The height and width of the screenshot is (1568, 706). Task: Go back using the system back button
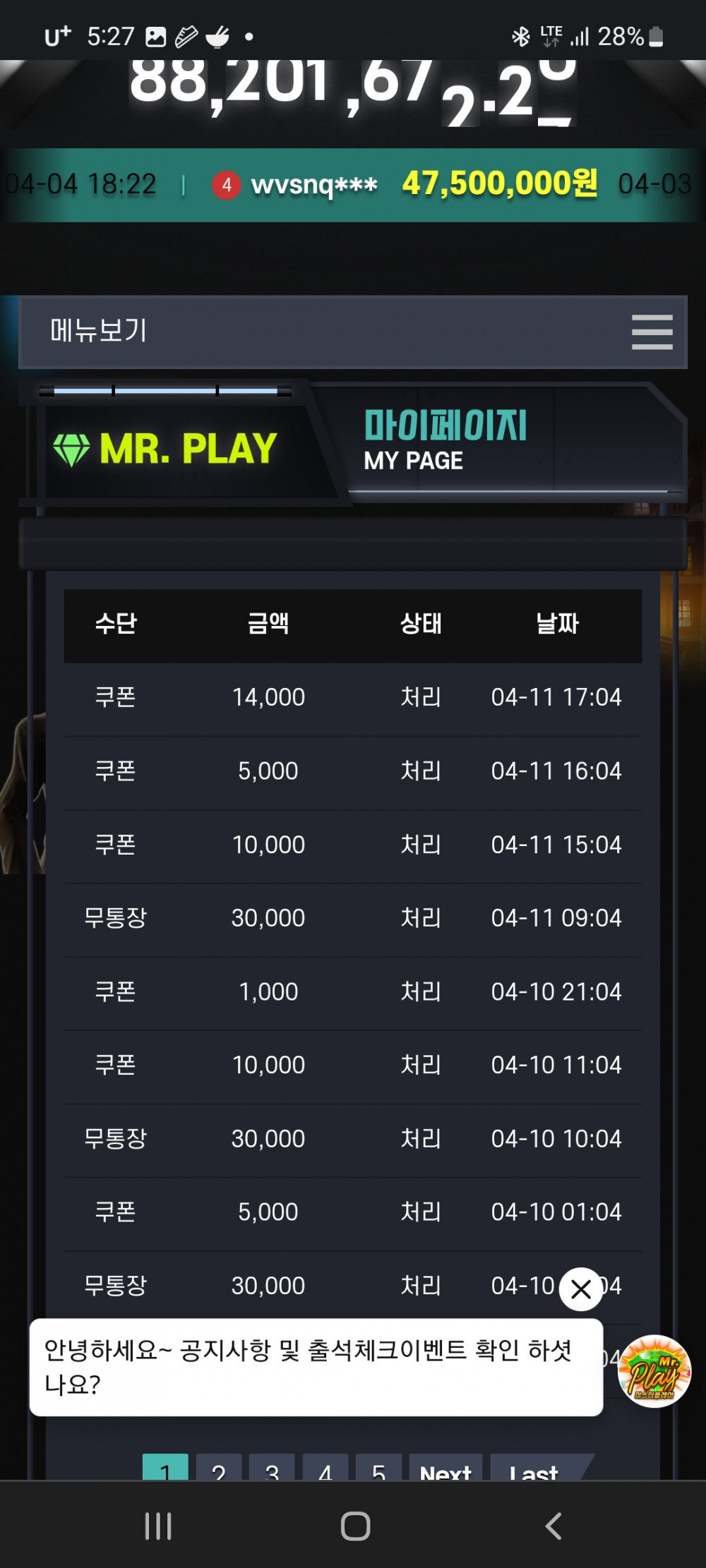tap(554, 1526)
